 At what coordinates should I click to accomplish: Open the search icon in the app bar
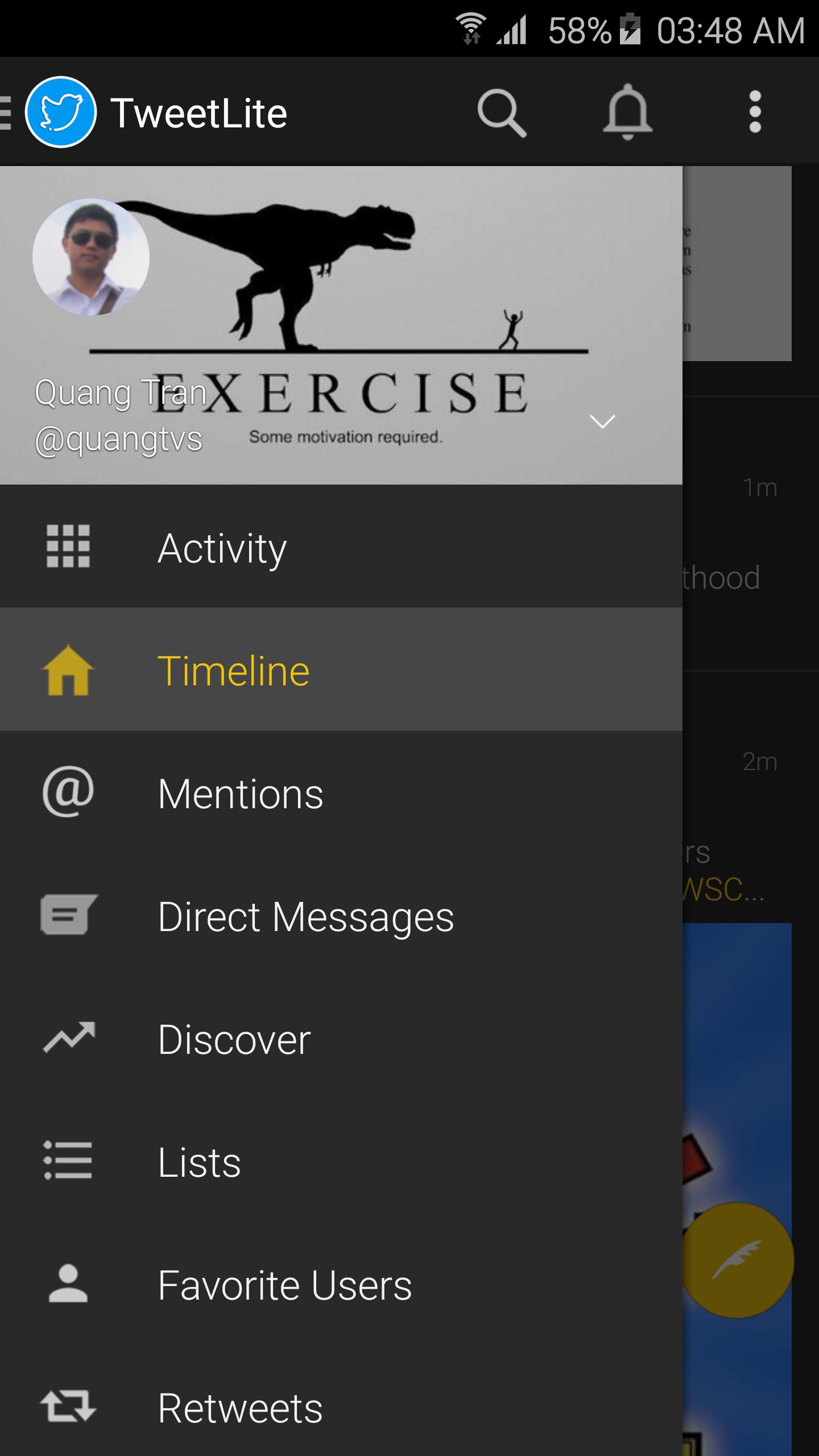pyautogui.click(x=502, y=113)
